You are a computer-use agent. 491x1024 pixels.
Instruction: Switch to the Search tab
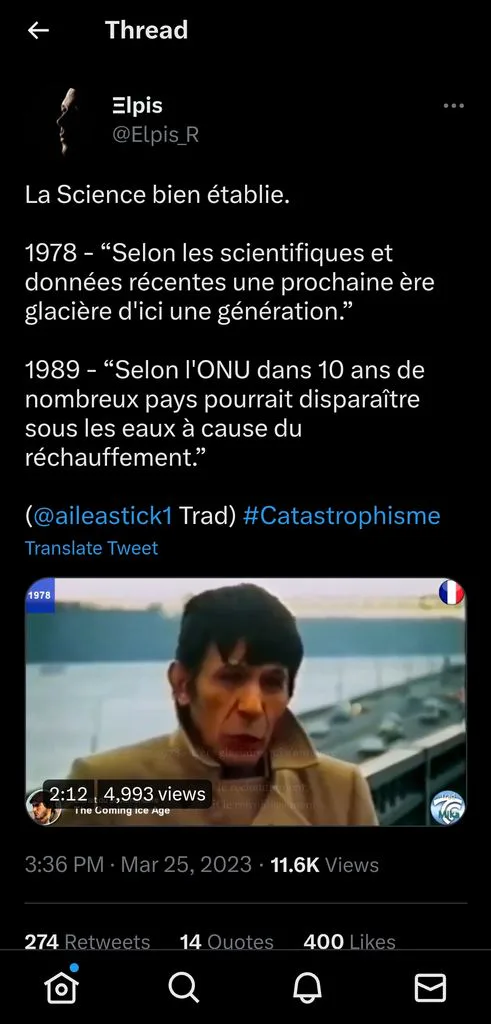tap(184, 987)
